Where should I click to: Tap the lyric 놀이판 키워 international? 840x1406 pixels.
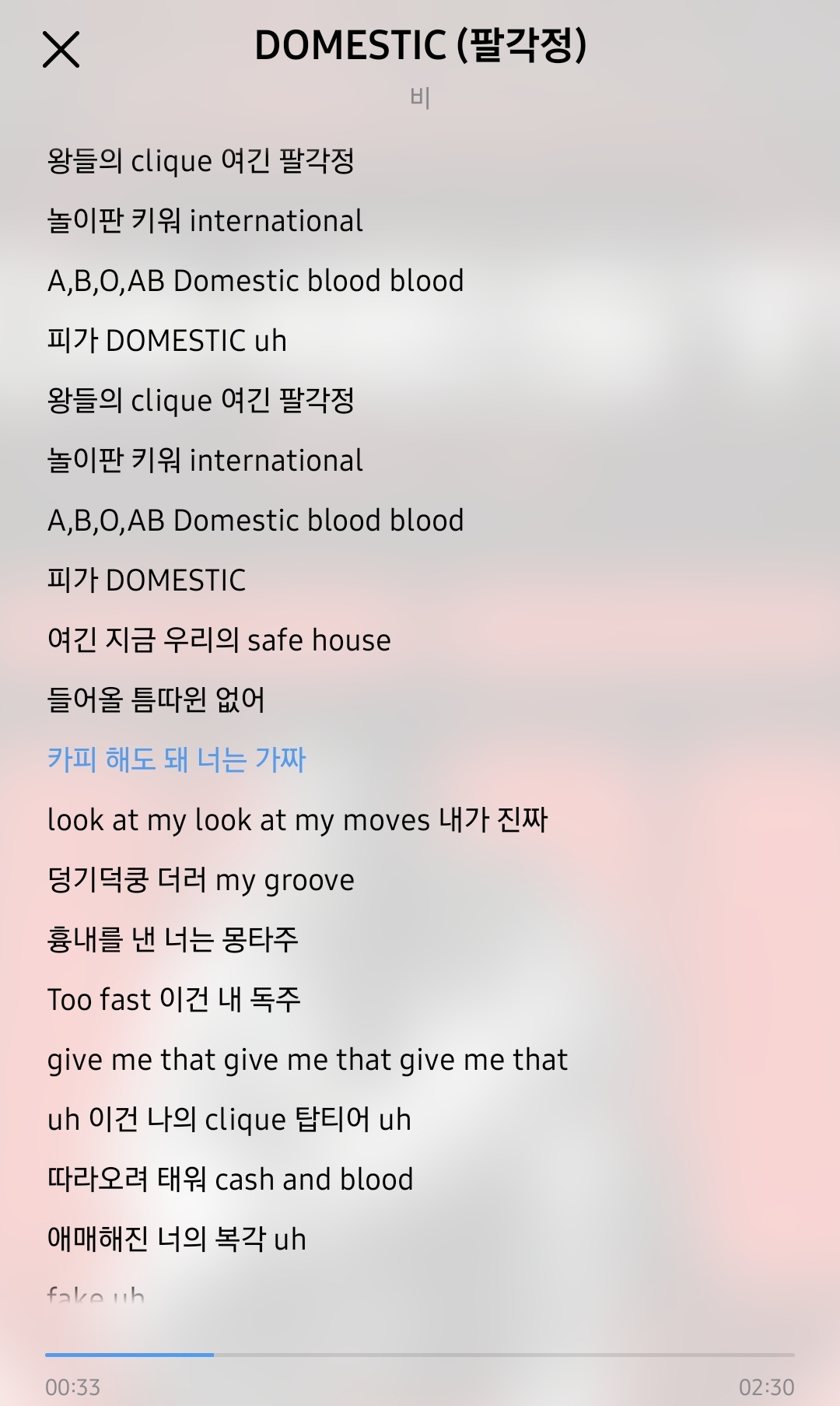205,221
